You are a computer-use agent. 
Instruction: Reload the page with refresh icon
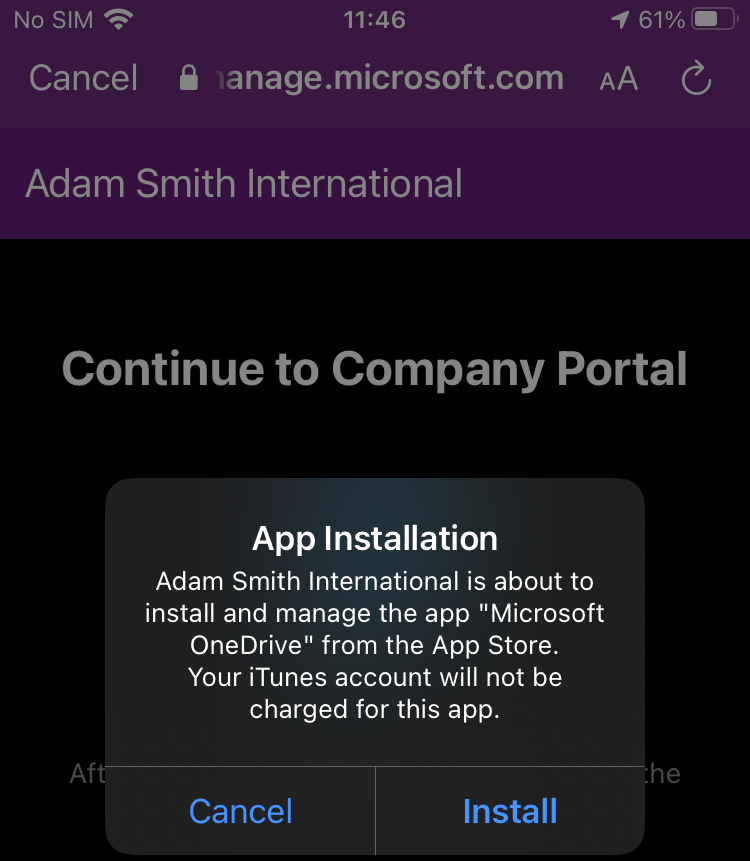[696, 79]
